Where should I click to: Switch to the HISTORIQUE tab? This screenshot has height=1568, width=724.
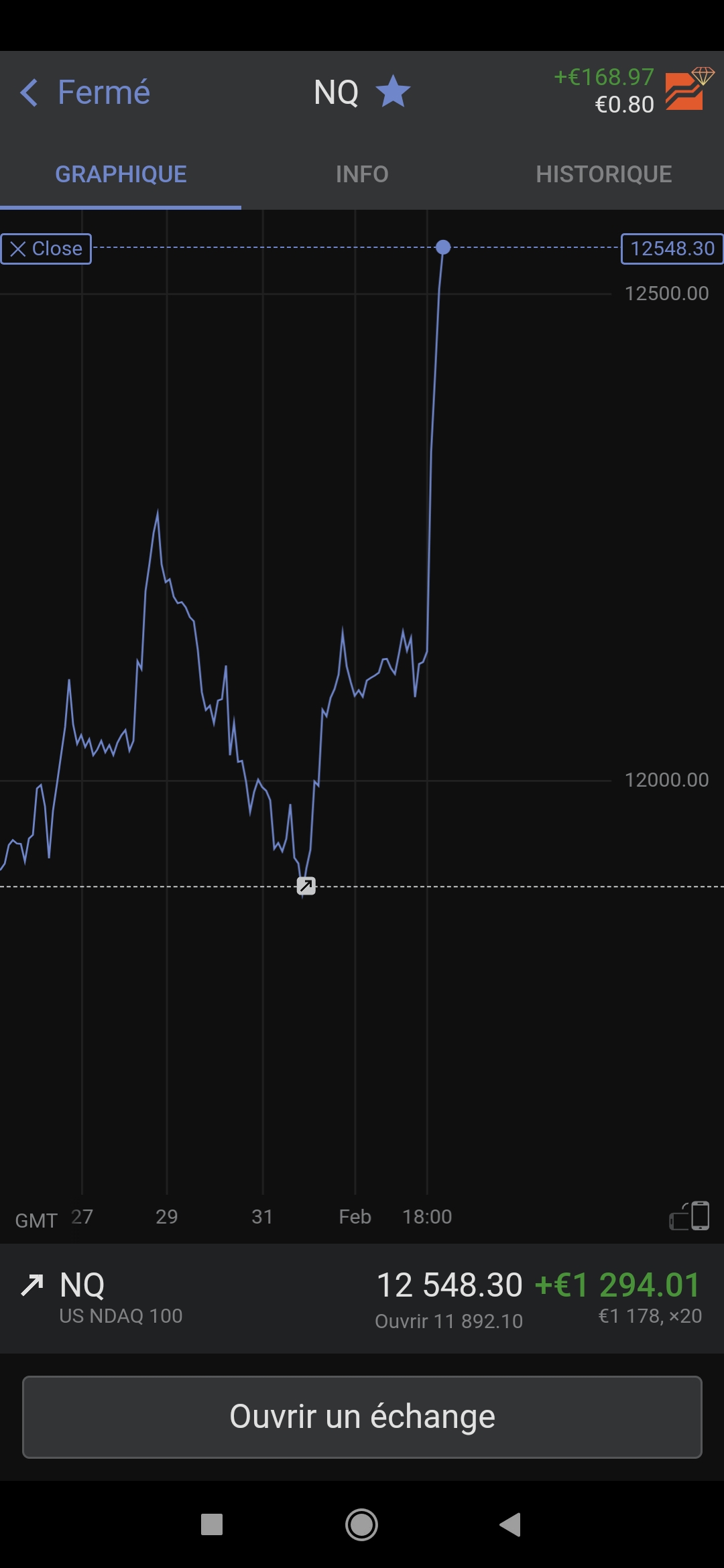tap(603, 174)
